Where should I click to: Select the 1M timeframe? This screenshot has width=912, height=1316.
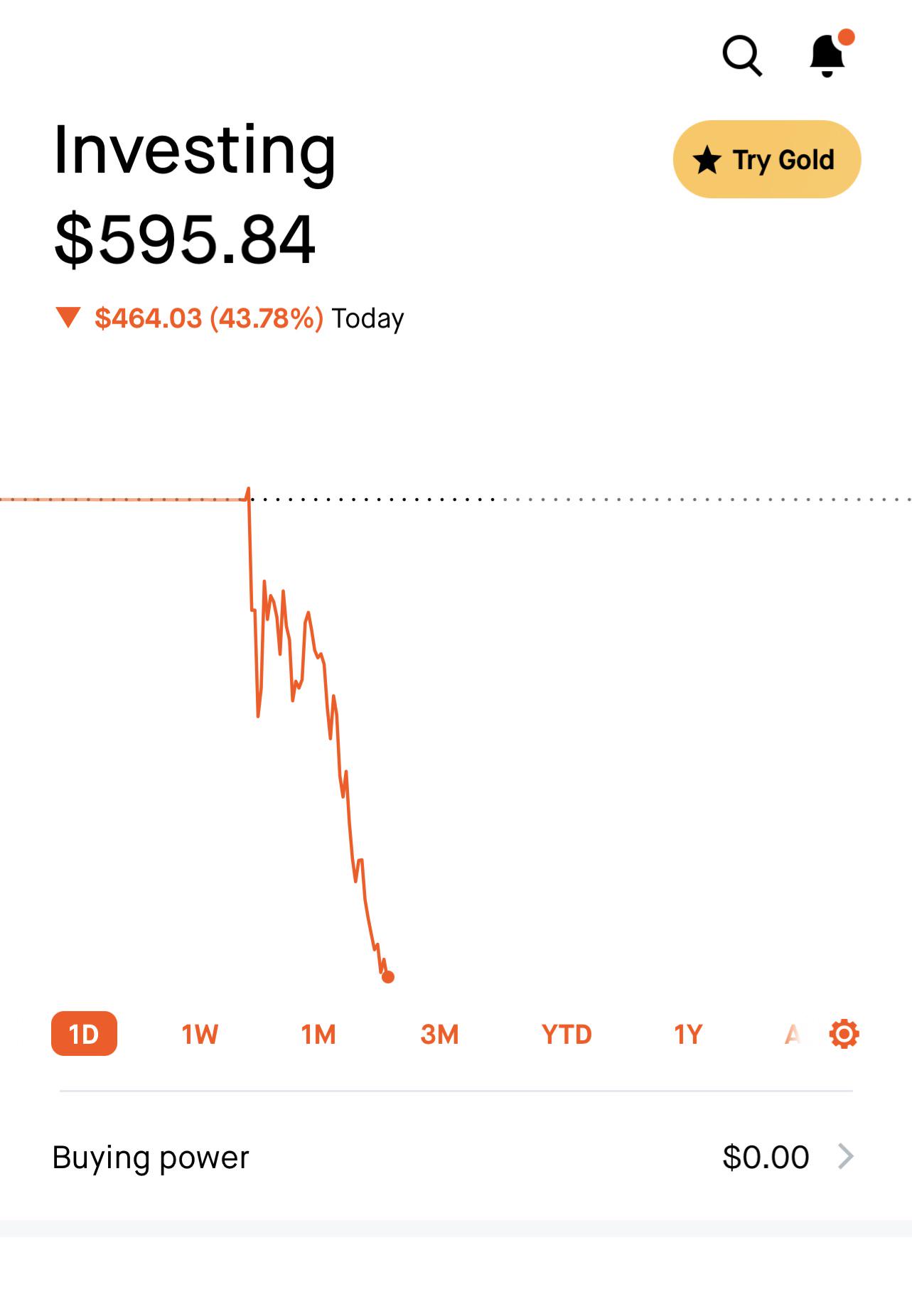[320, 1035]
